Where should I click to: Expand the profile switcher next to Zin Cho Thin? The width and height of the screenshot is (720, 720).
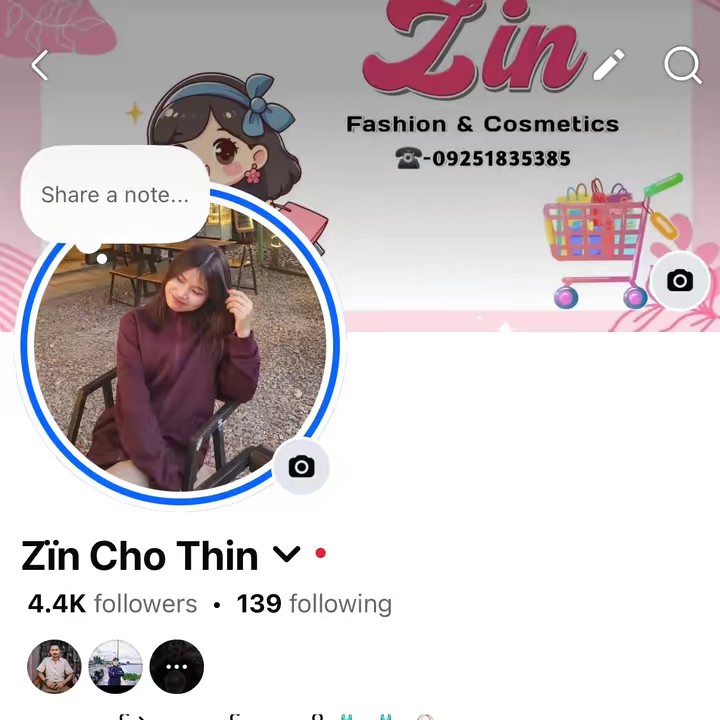(287, 554)
